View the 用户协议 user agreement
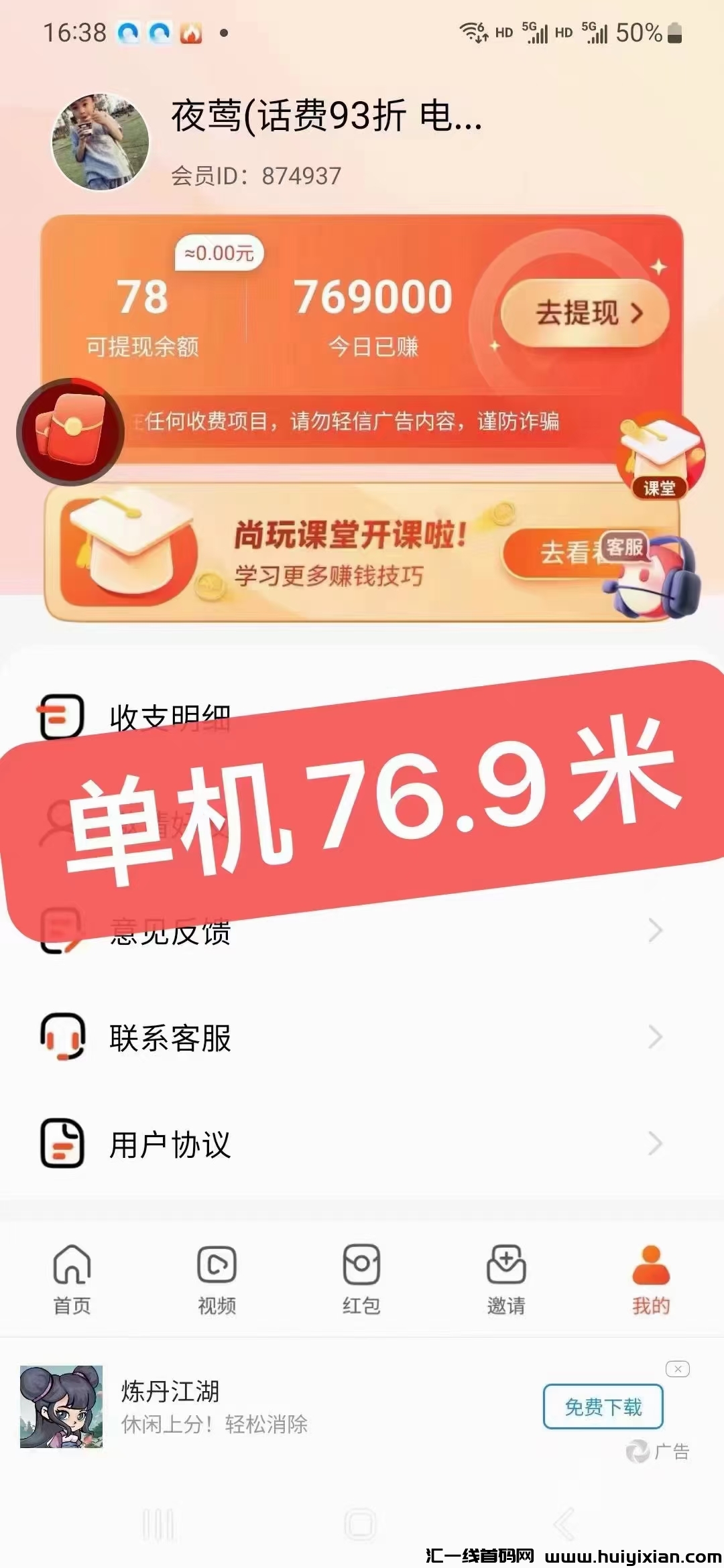724x1568 pixels. (349, 1144)
